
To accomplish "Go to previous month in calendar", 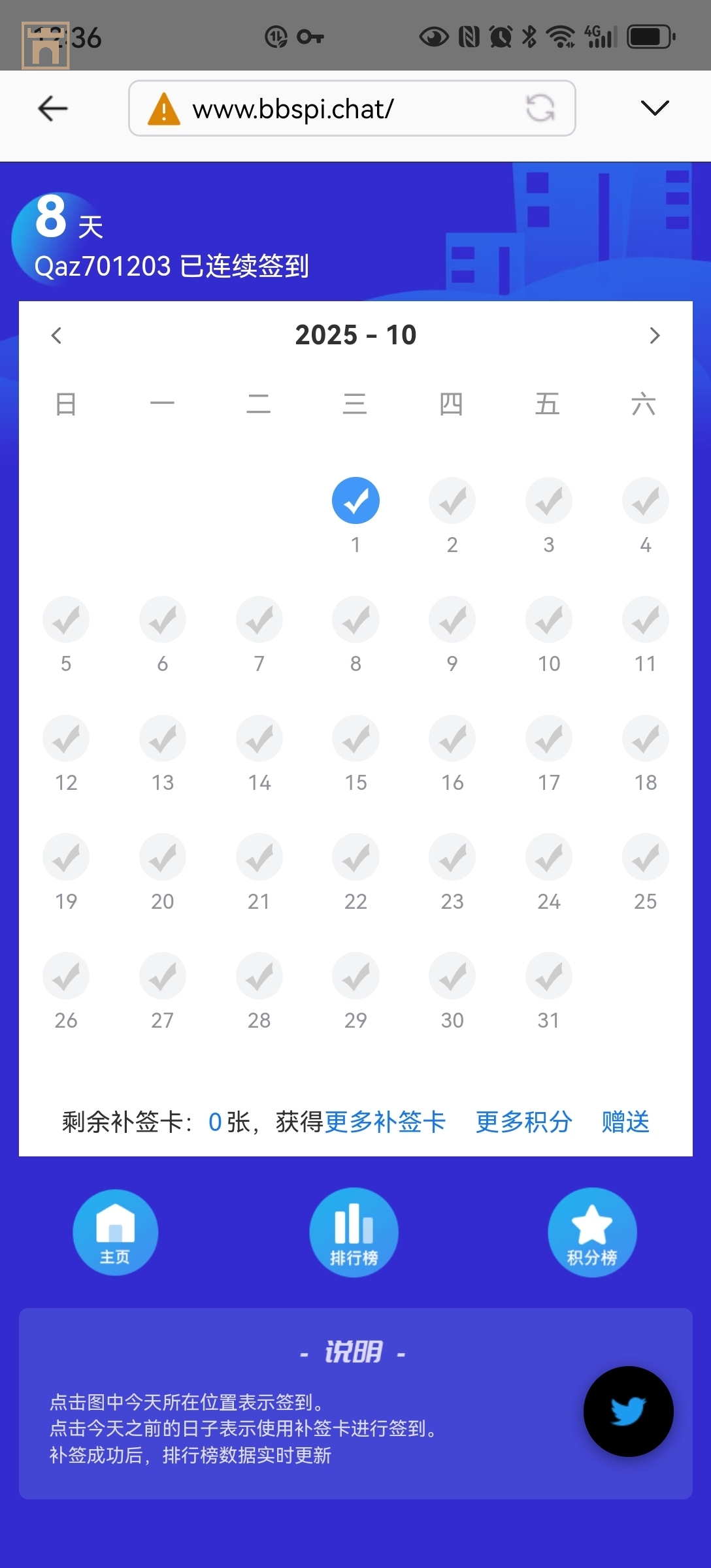I will click(x=56, y=336).
